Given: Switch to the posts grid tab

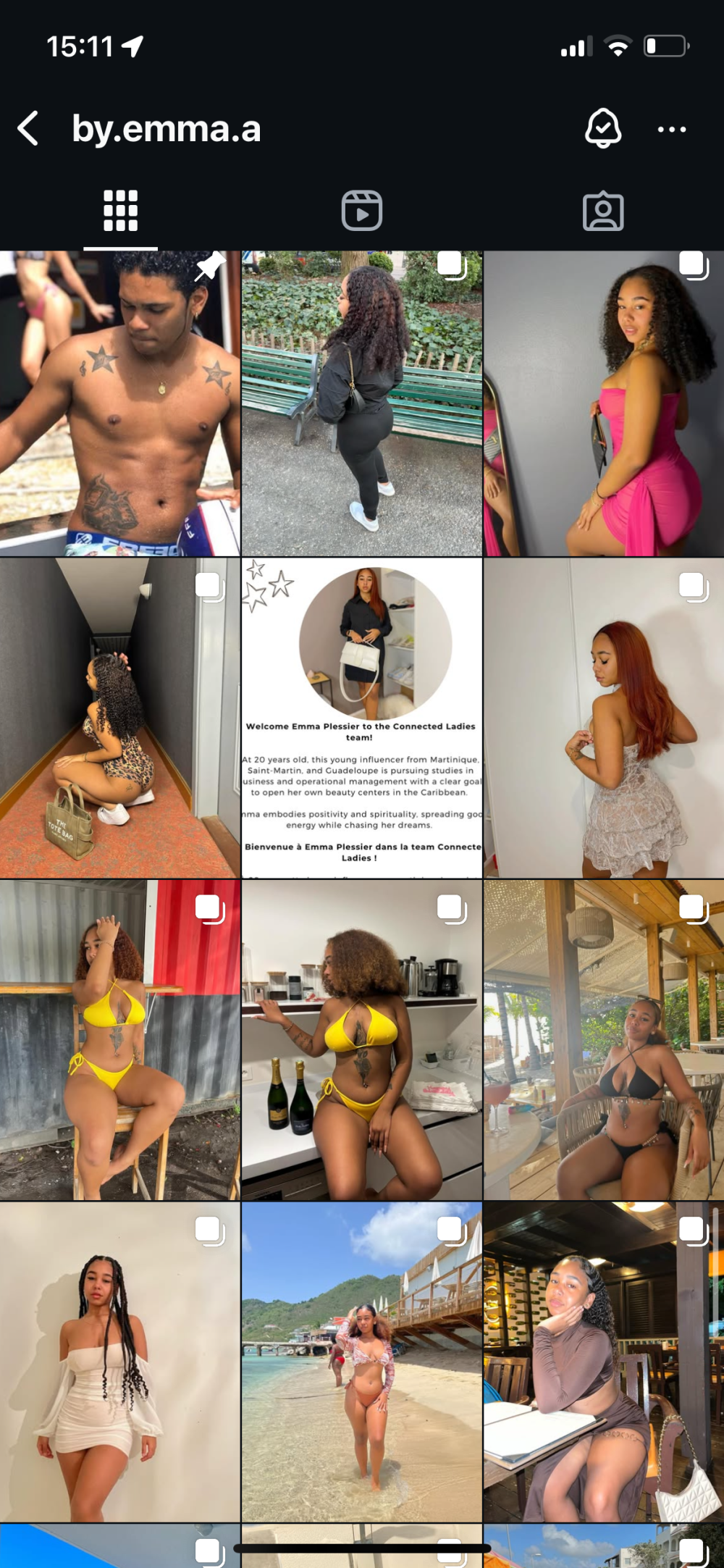Looking at the screenshot, I should tap(120, 211).
